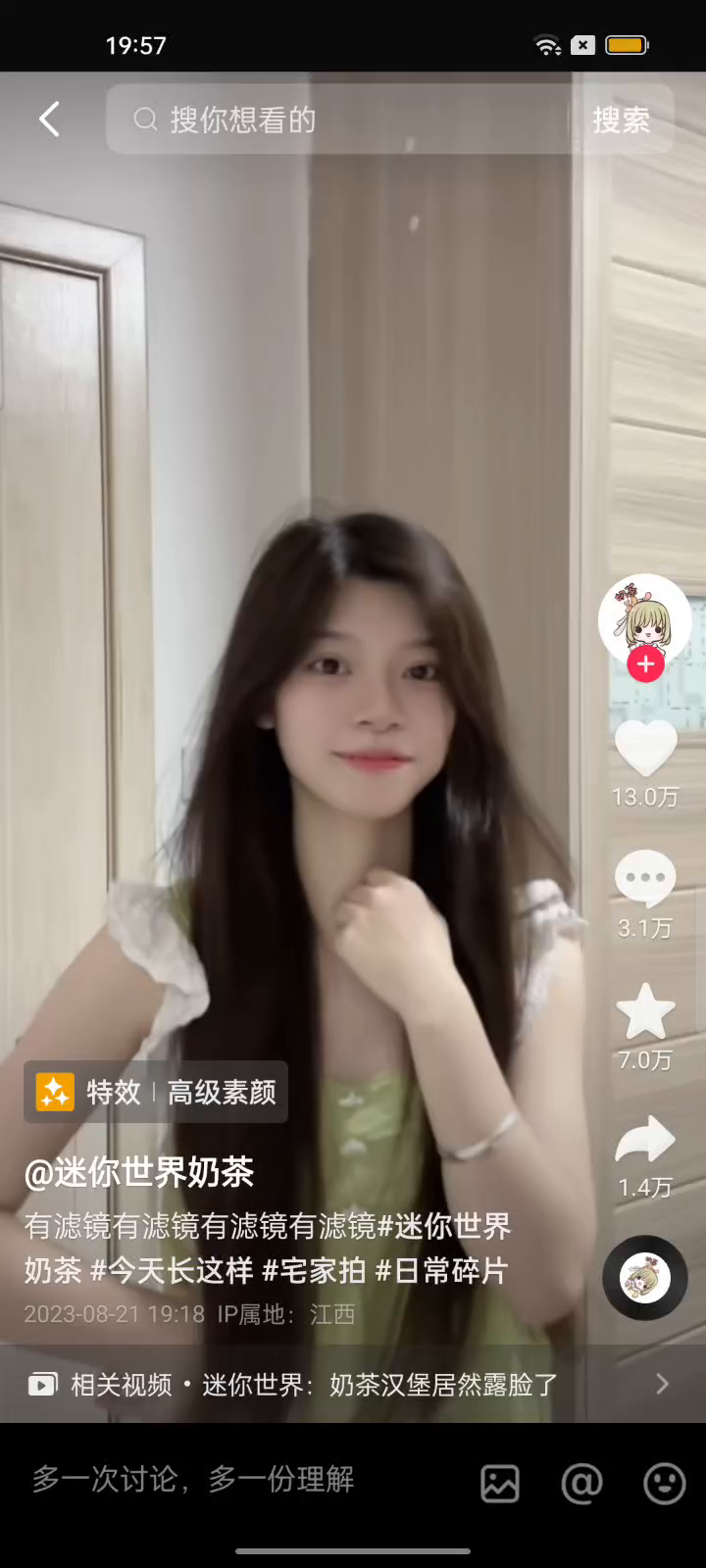
Task: Open the creator's avatar profile
Action: [644, 617]
